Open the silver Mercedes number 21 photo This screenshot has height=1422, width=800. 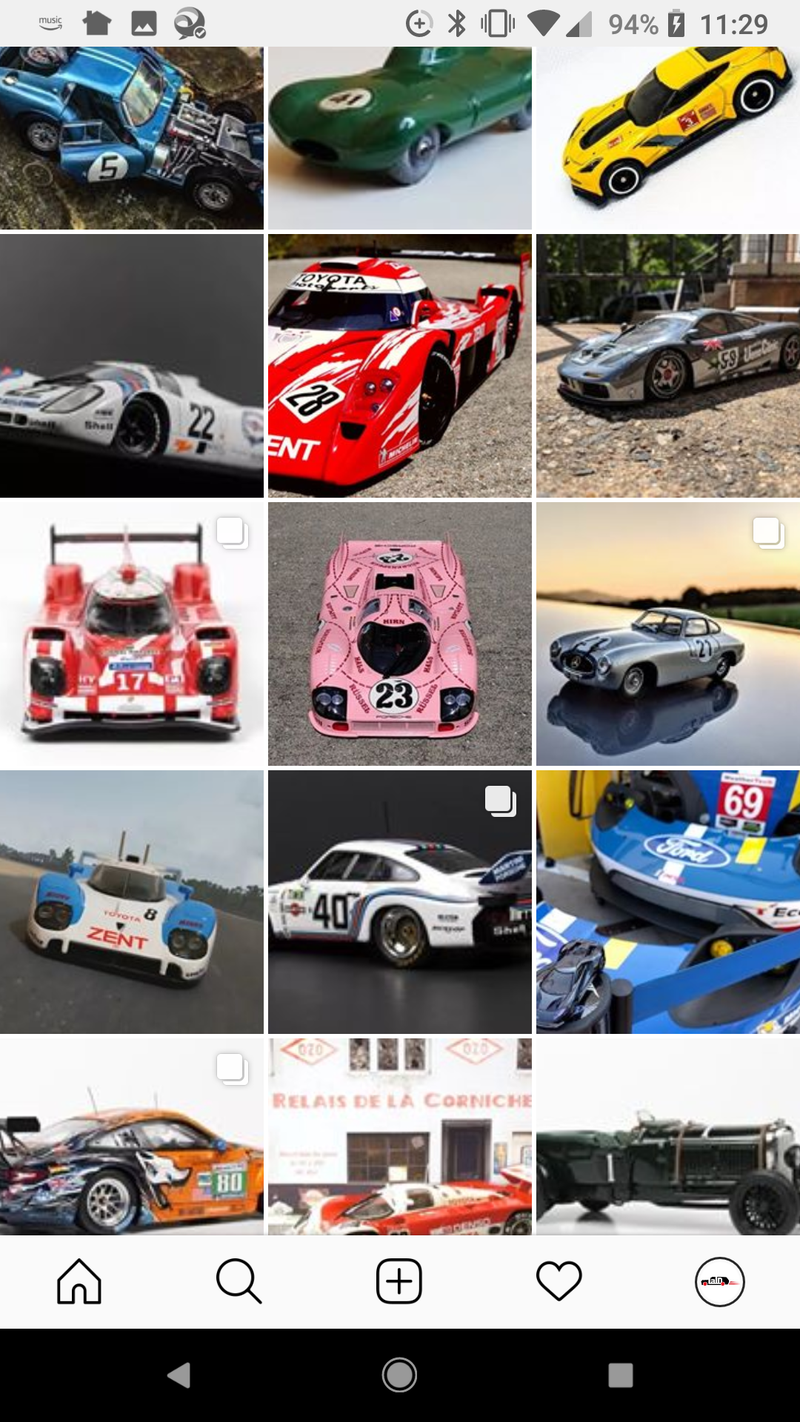click(668, 633)
